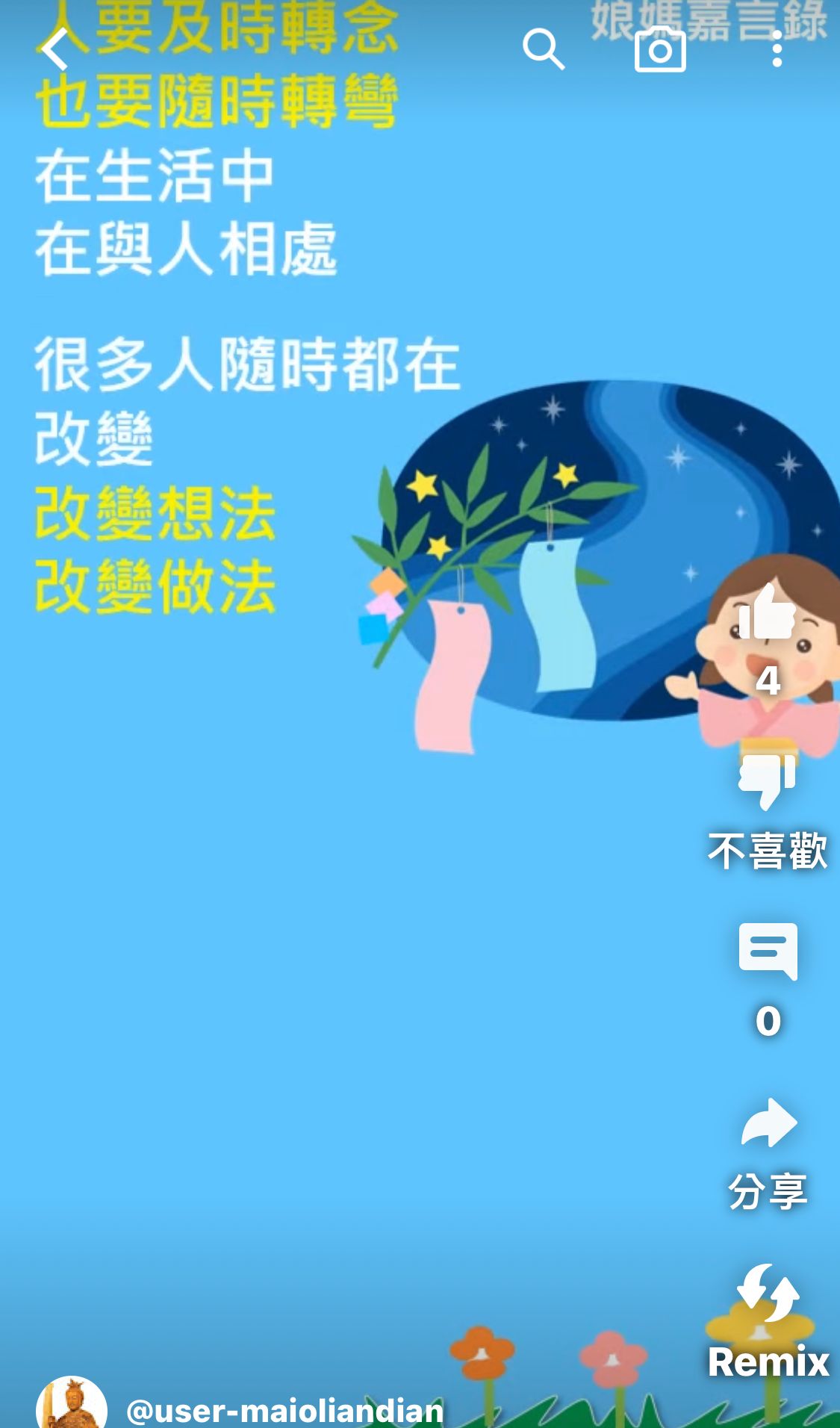Tap the camera icon to create a Short
Image resolution: width=840 pixels, height=1428 pixels.
click(660, 49)
